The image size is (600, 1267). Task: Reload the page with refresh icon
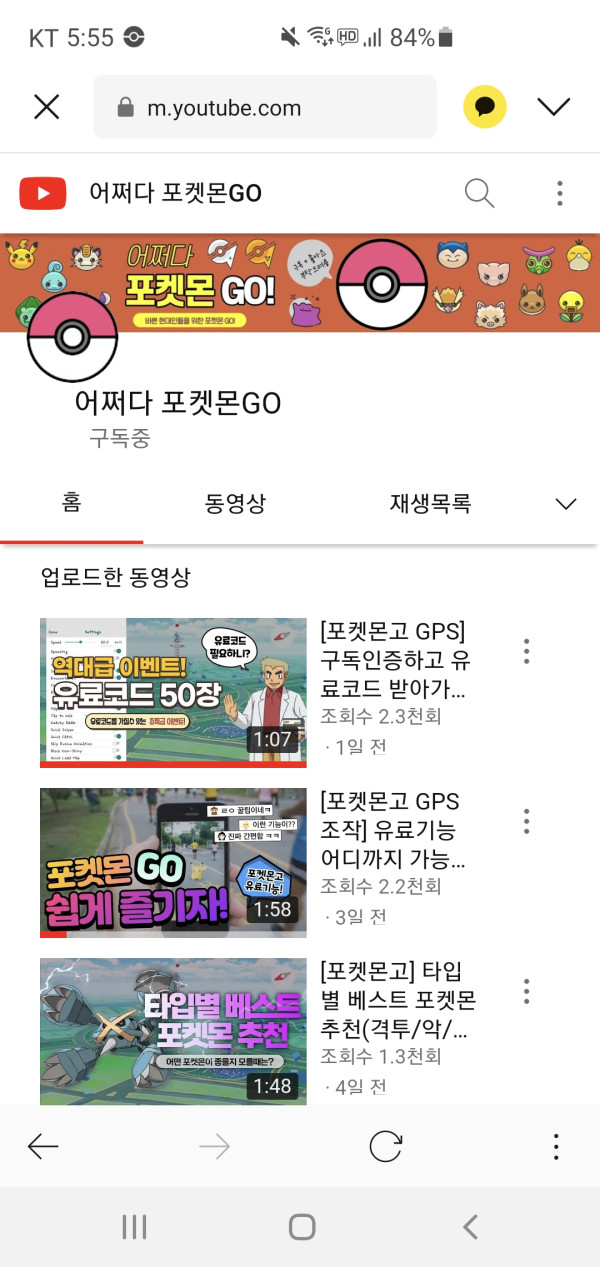[385, 1146]
